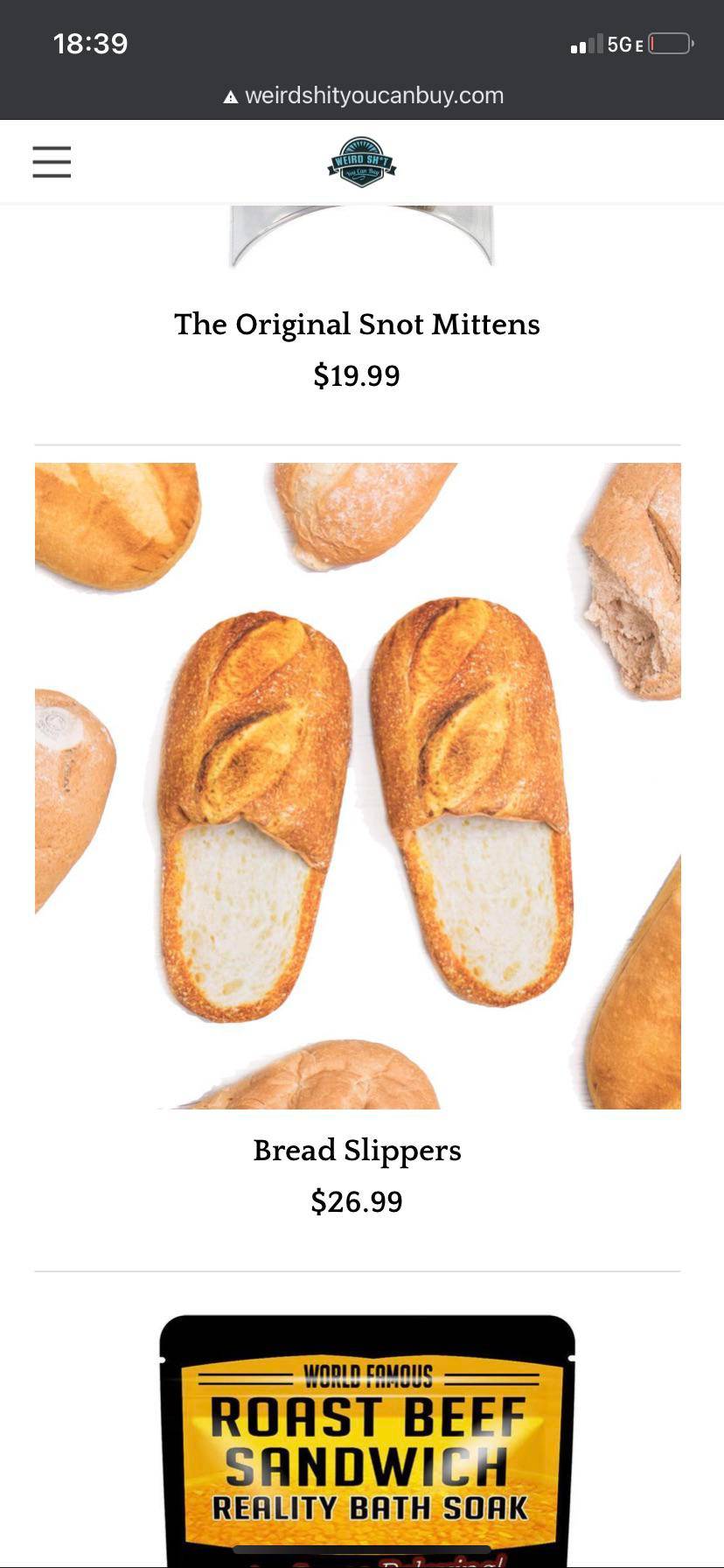Viewport: 724px width, 1568px height.
Task: Click the low battery indicator
Action: pyautogui.click(x=670, y=41)
